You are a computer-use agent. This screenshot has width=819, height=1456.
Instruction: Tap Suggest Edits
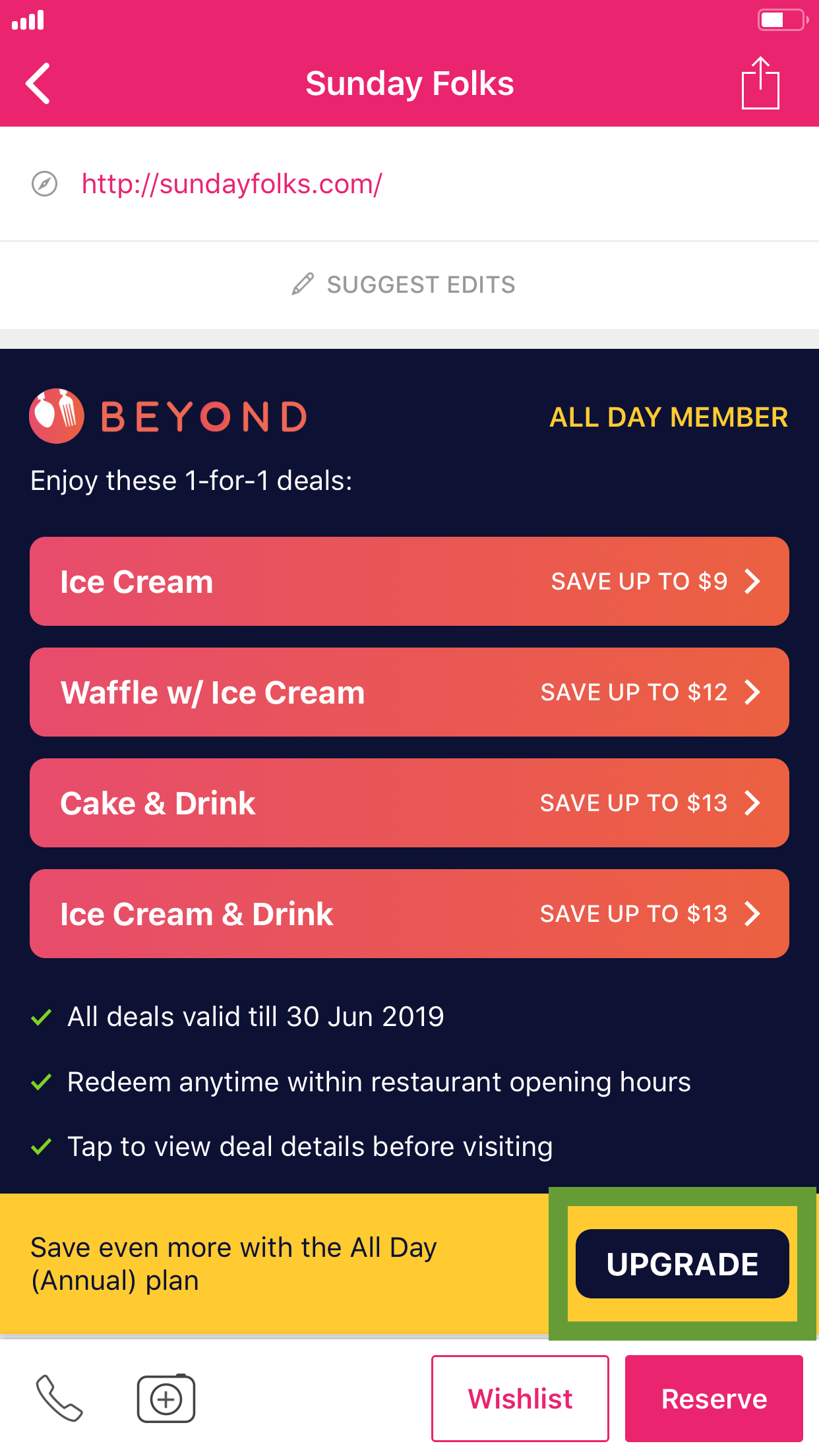click(x=404, y=285)
